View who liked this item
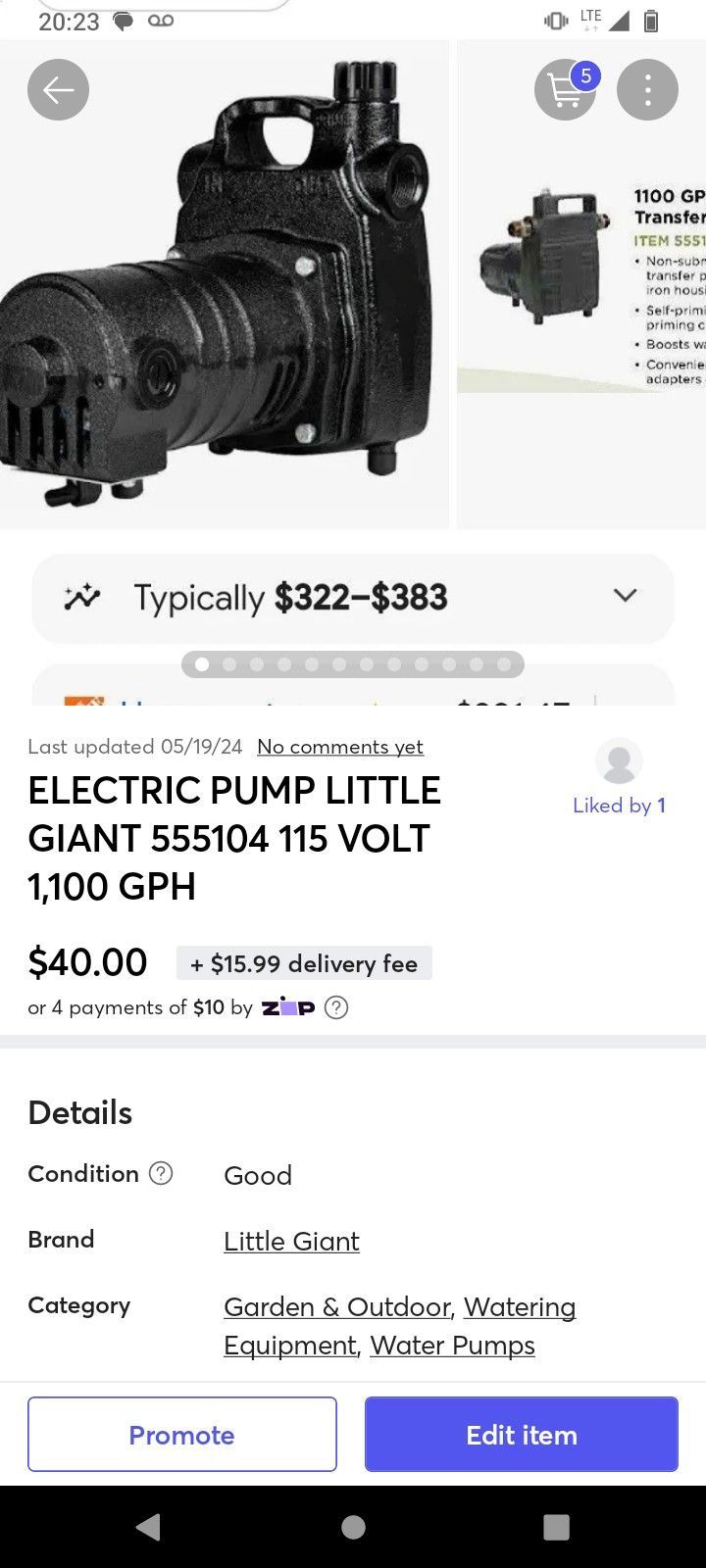The image size is (706, 1568). 619,806
